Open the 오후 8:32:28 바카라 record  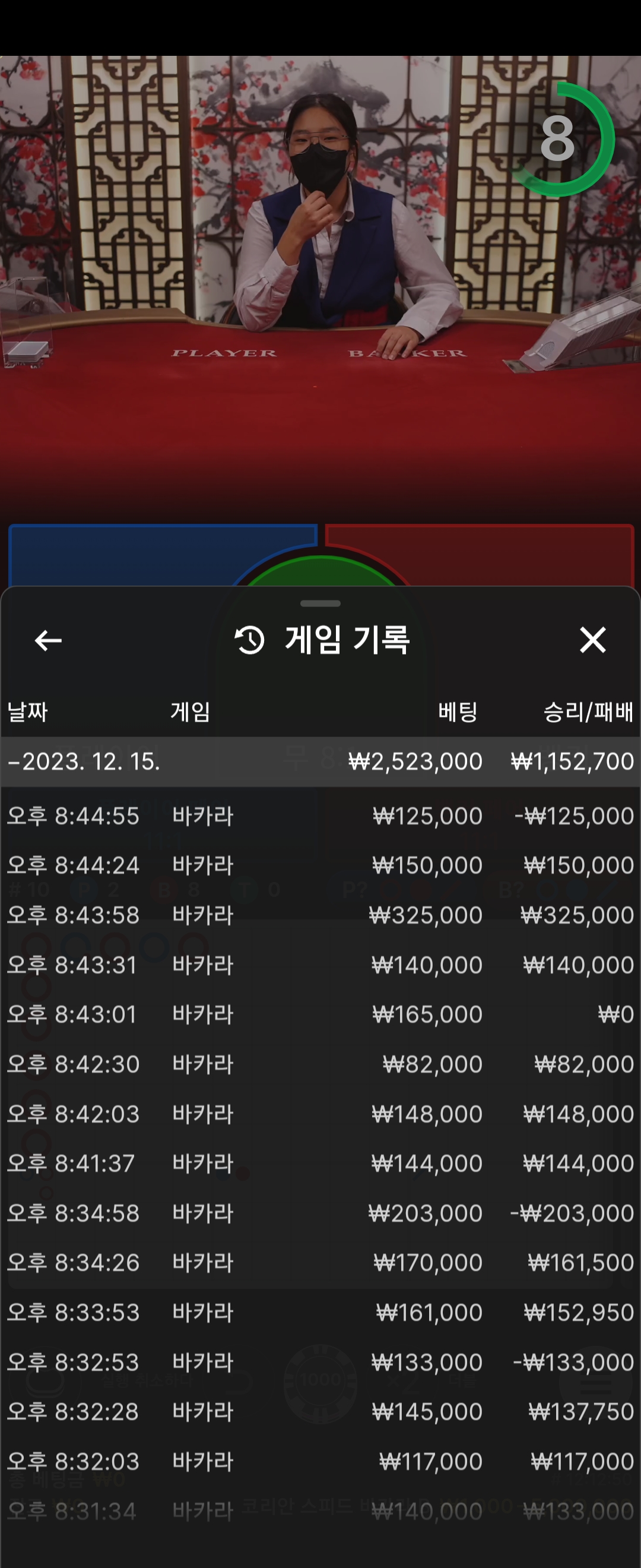pos(320,1412)
